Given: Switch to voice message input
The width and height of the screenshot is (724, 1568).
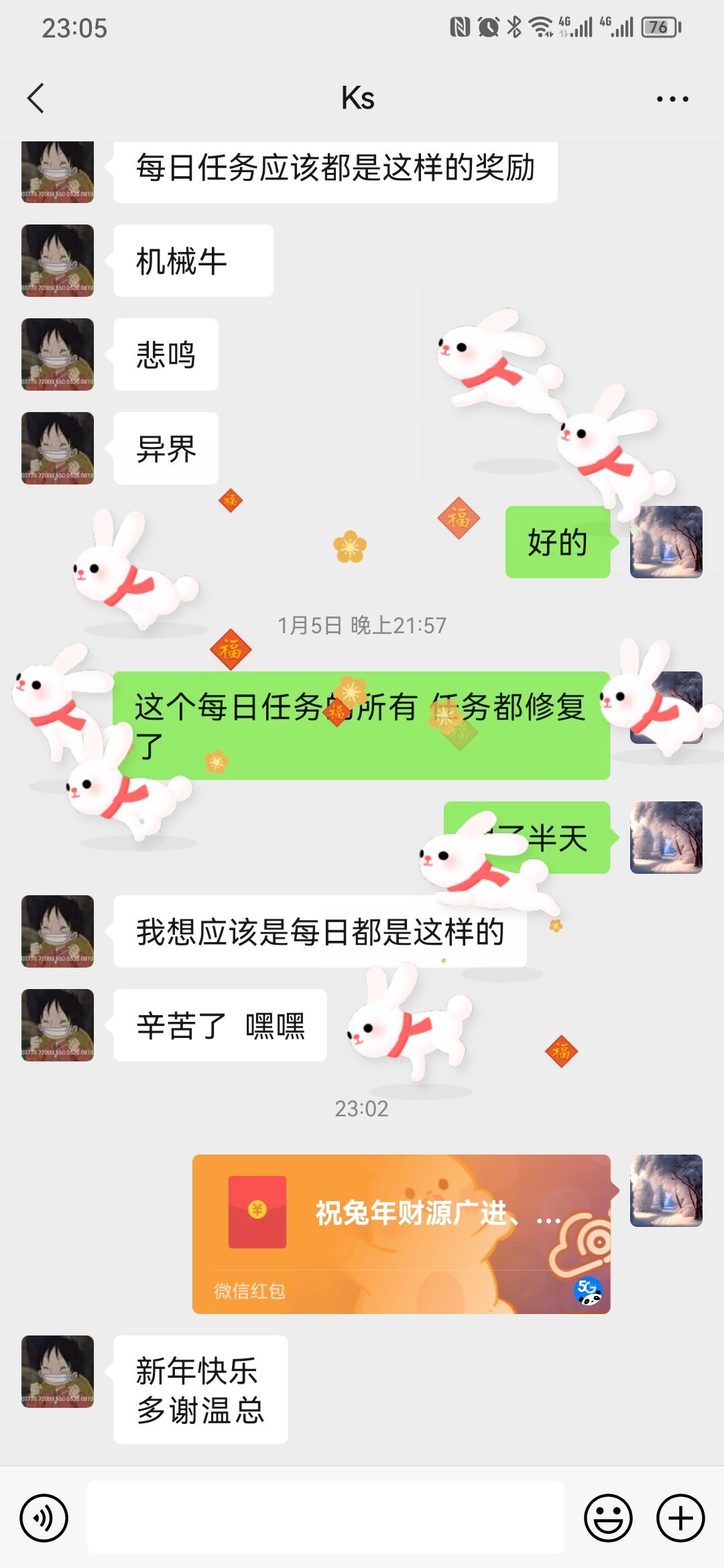Looking at the screenshot, I should (44, 1518).
